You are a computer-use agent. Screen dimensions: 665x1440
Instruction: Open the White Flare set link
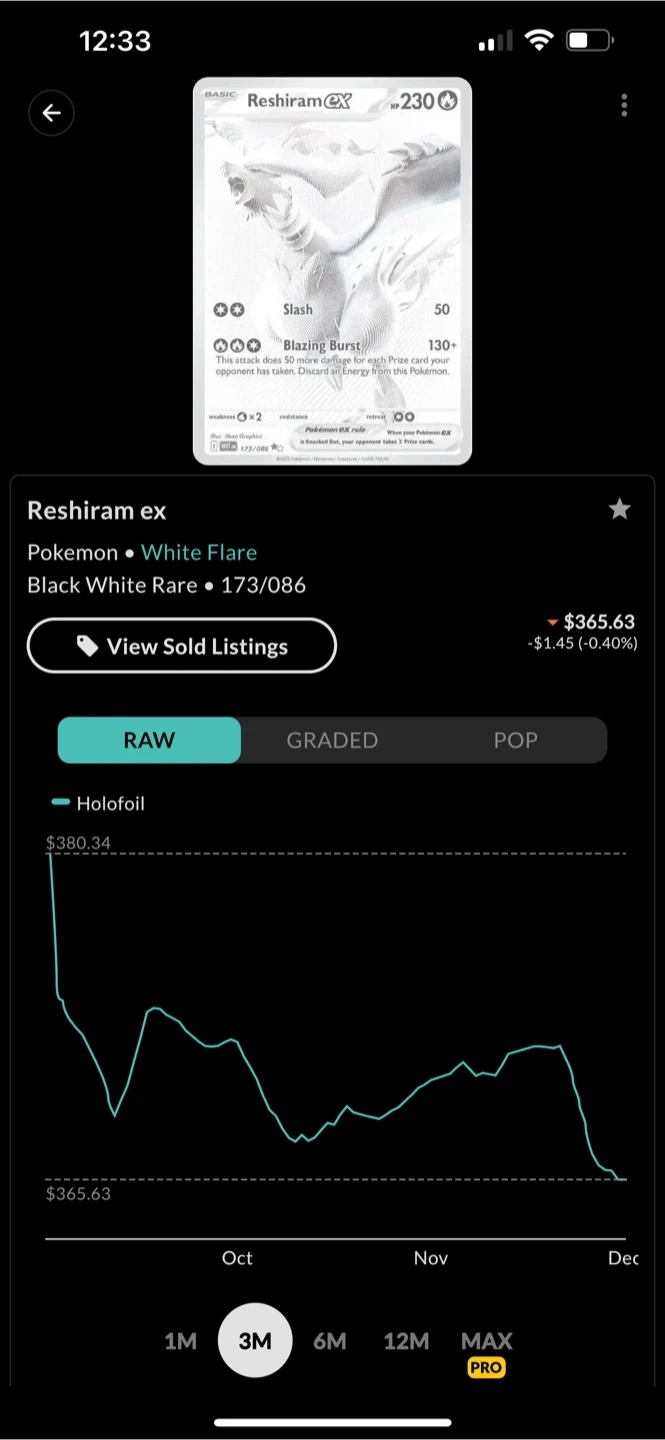tap(199, 552)
